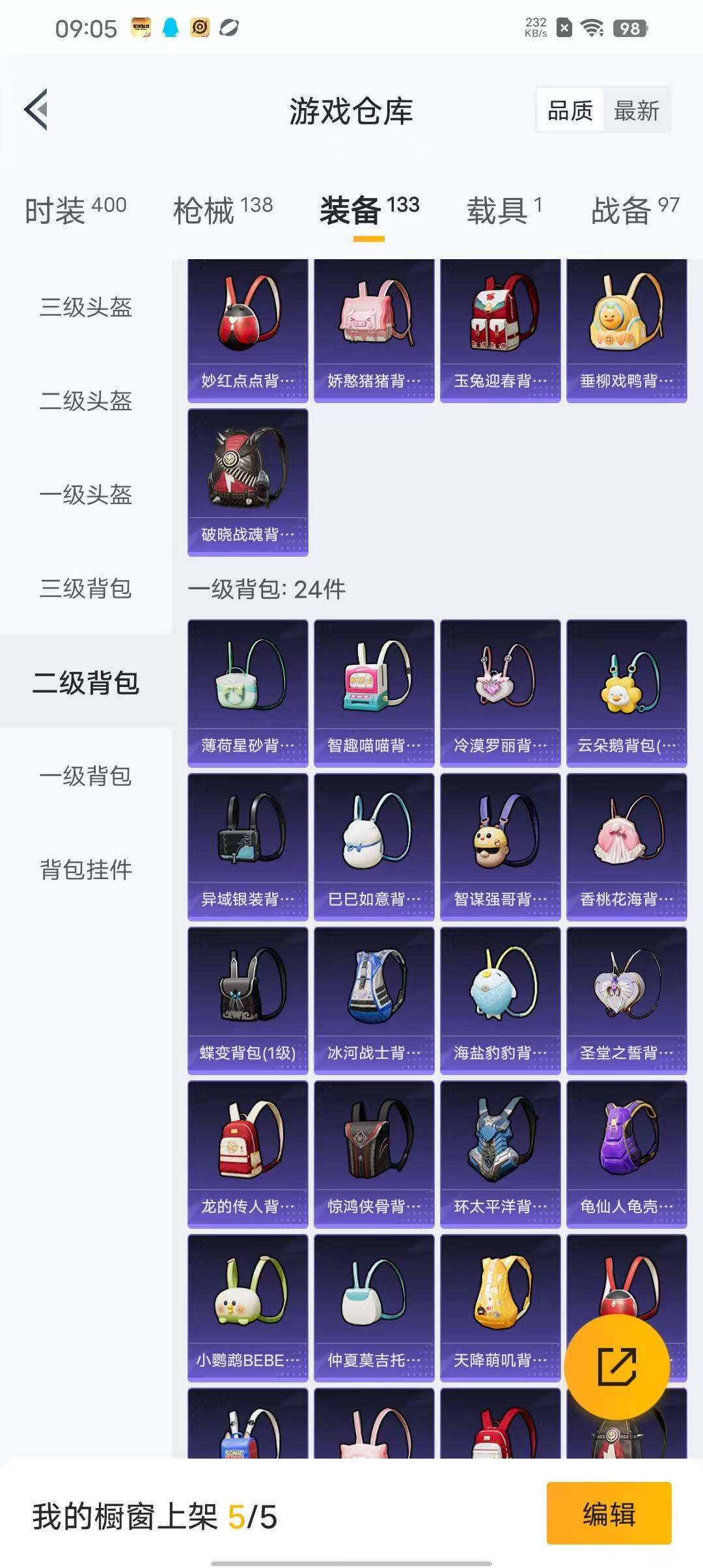Open 背包挂件 category
Viewport: 703px width, 1568px height.
point(86,870)
